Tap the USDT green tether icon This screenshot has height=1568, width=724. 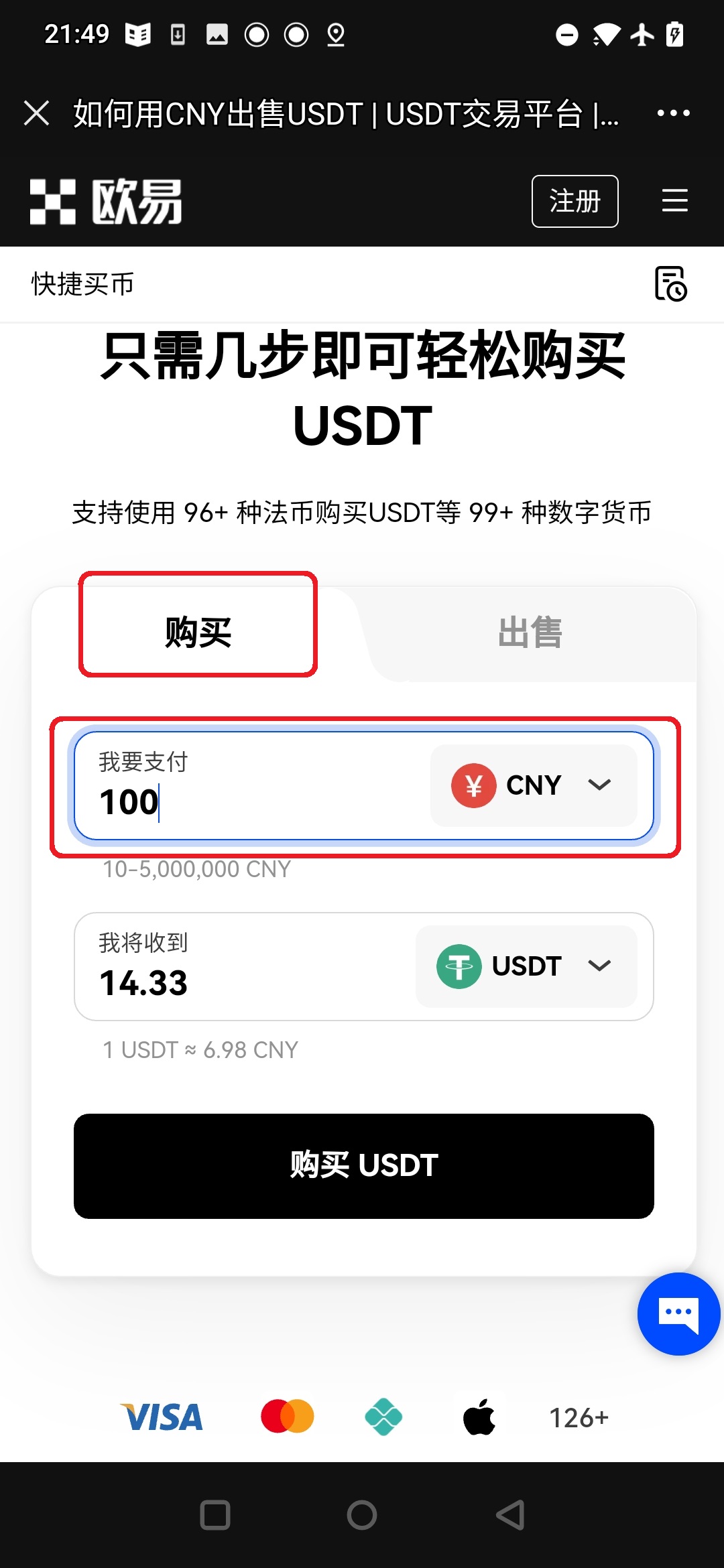tap(459, 966)
